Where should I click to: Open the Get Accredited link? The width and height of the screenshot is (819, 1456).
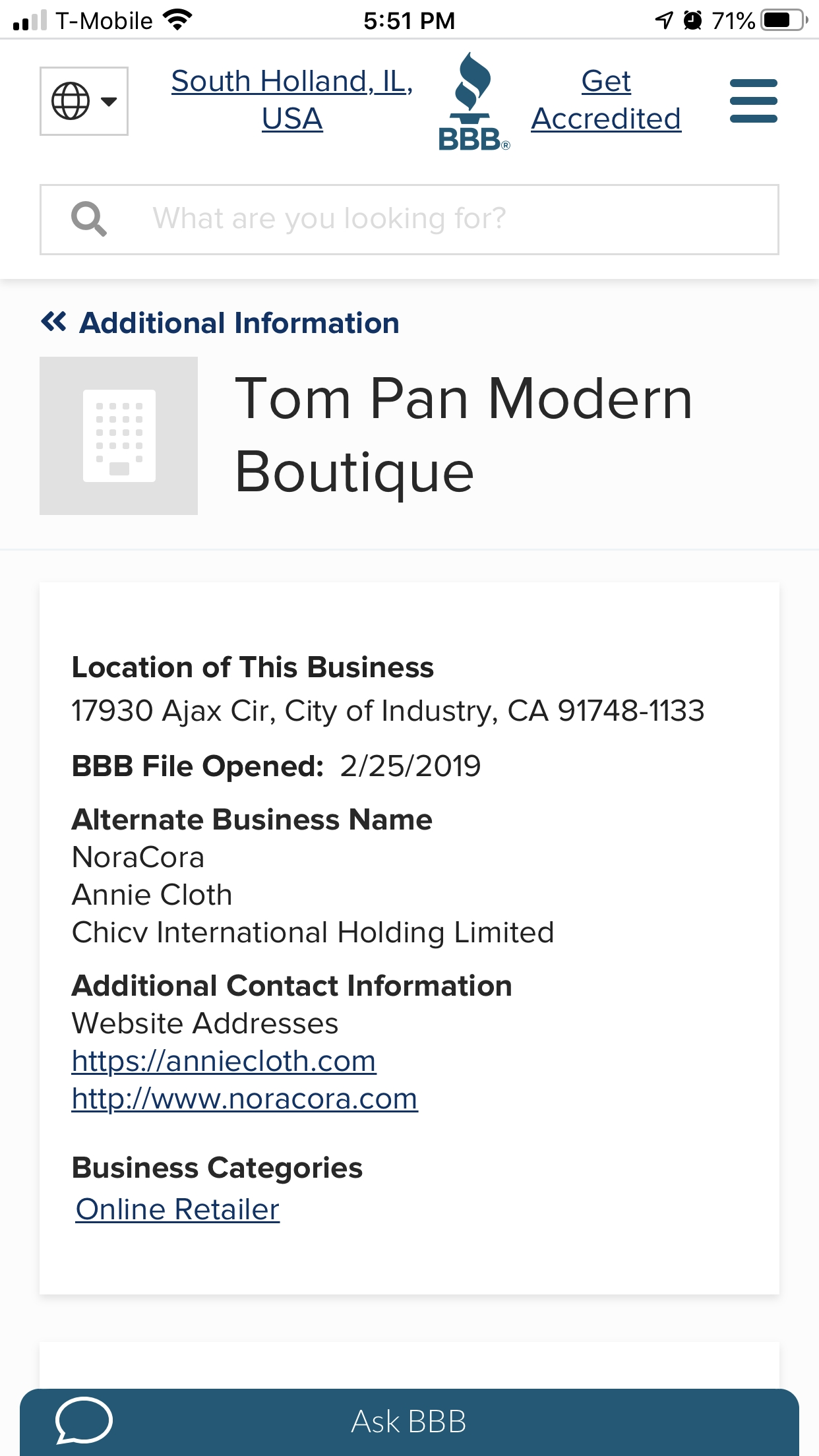[606, 100]
